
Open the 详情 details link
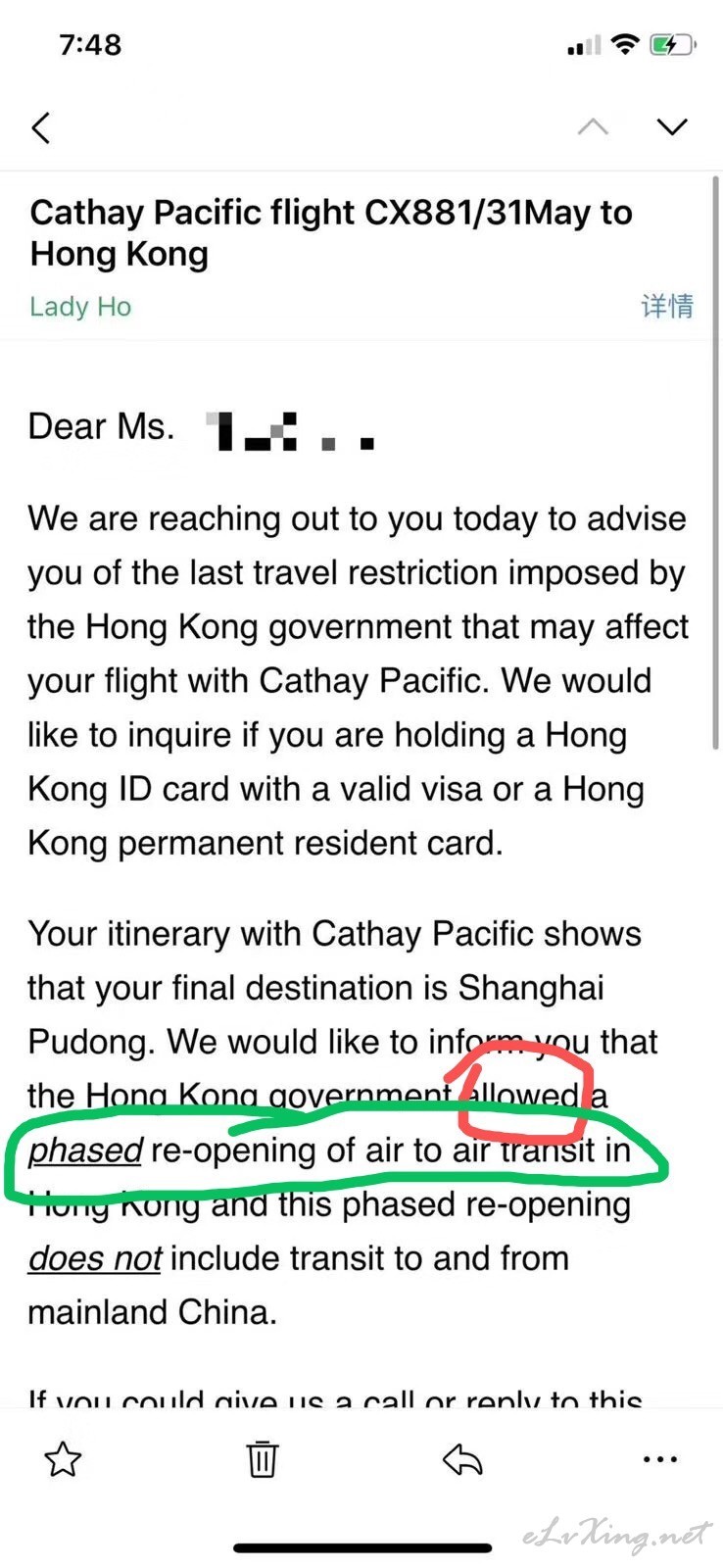tap(667, 306)
